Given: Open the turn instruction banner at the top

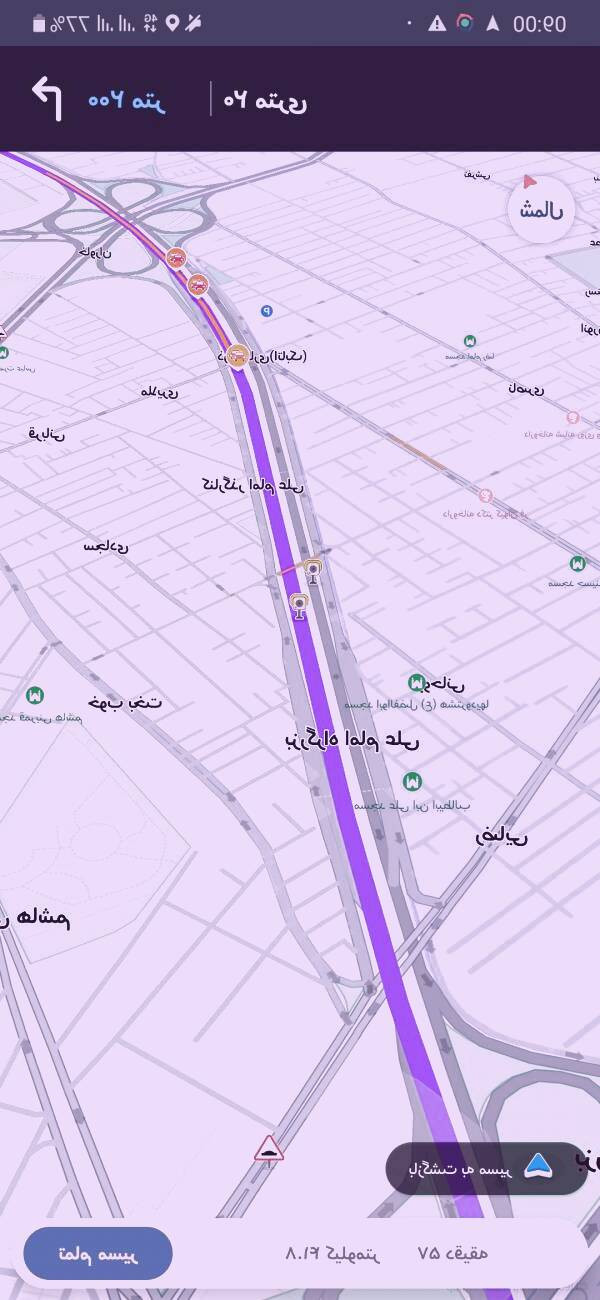Looking at the screenshot, I should pyautogui.click(x=300, y=99).
